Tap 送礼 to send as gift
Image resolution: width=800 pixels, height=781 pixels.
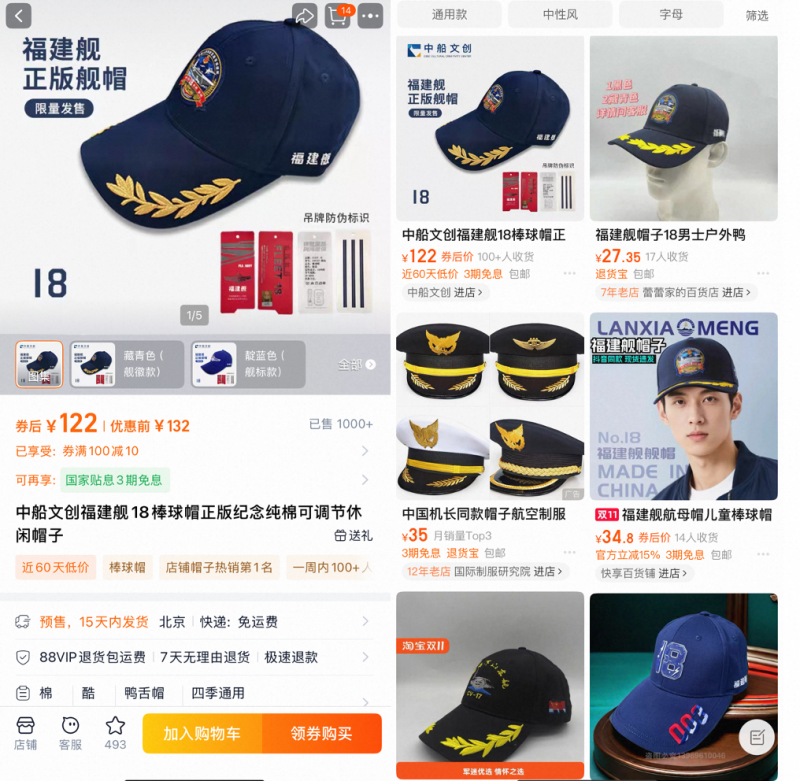pos(353,535)
